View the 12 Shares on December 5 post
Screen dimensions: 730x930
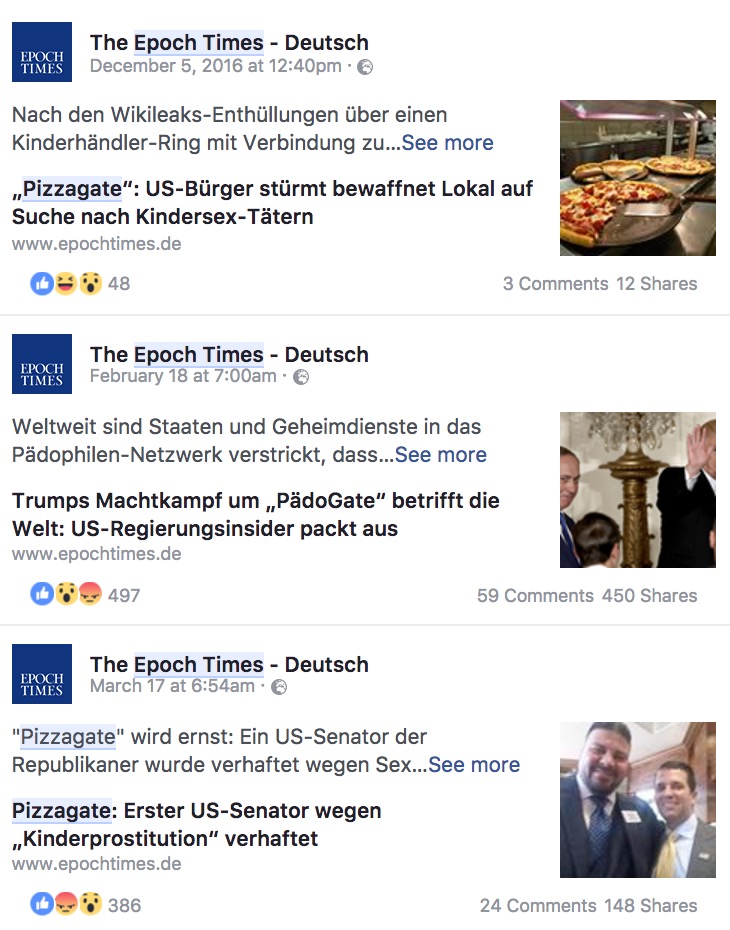656,284
